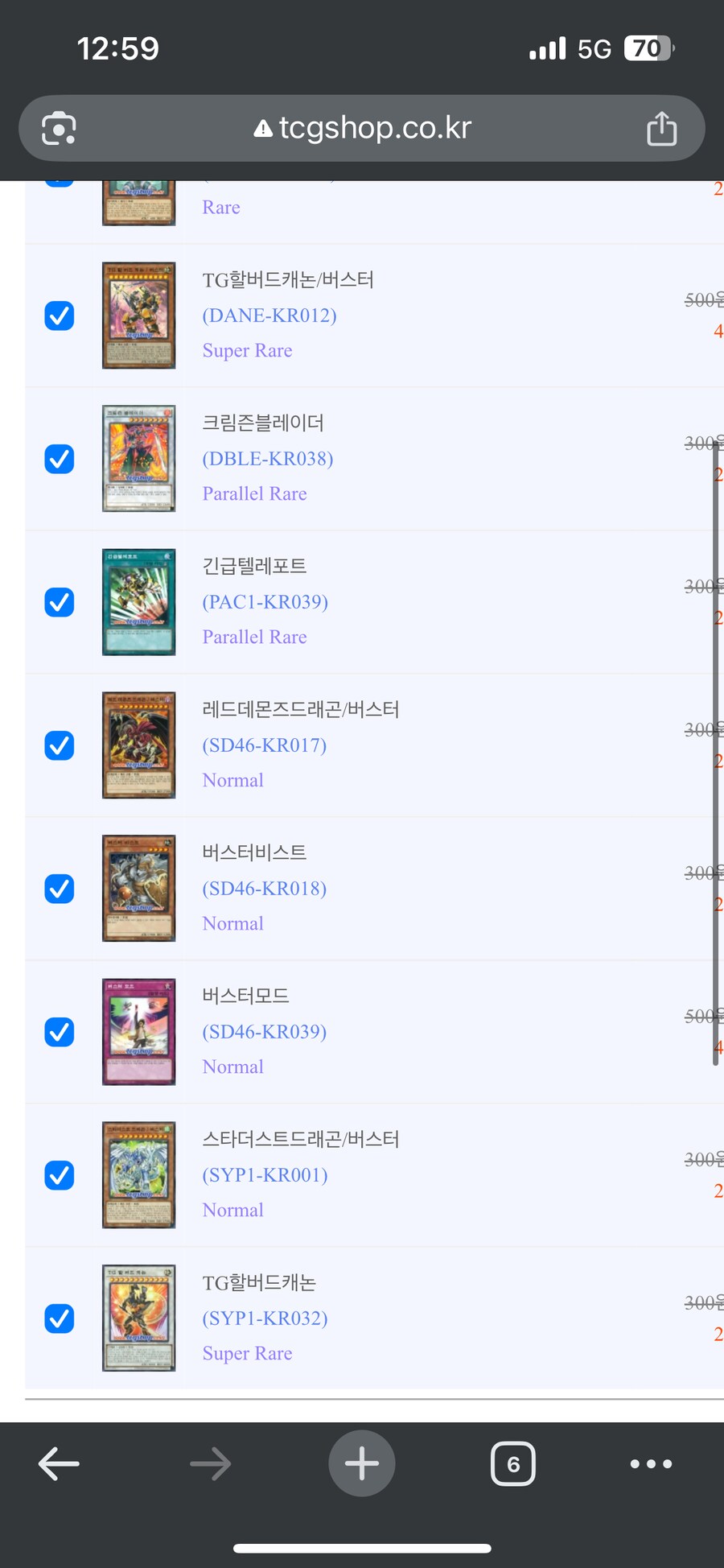Open the browser more options menu

click(651, 1463)
